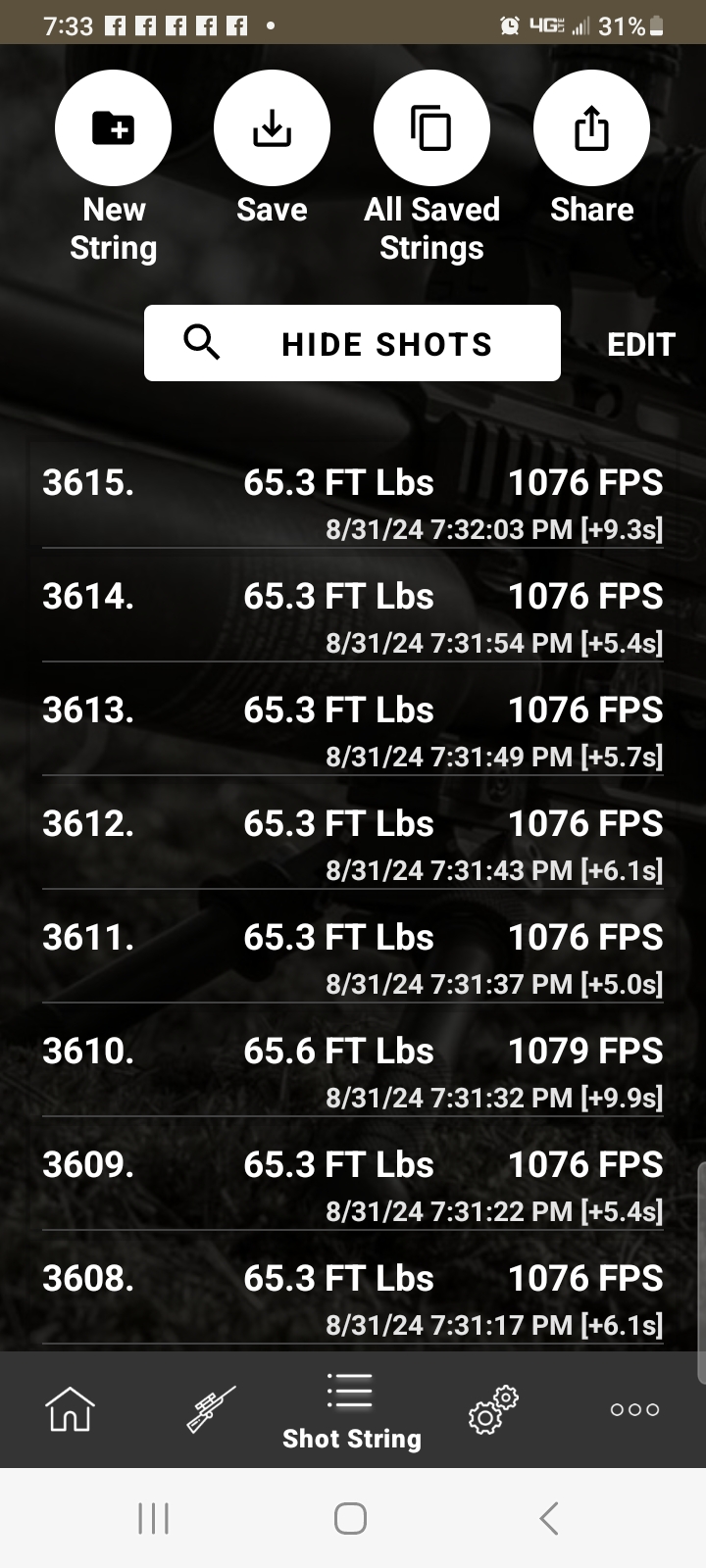Tap the system back button
Image resolution: width=706 pixels, height=1568 pixels.
point(549,1518)
